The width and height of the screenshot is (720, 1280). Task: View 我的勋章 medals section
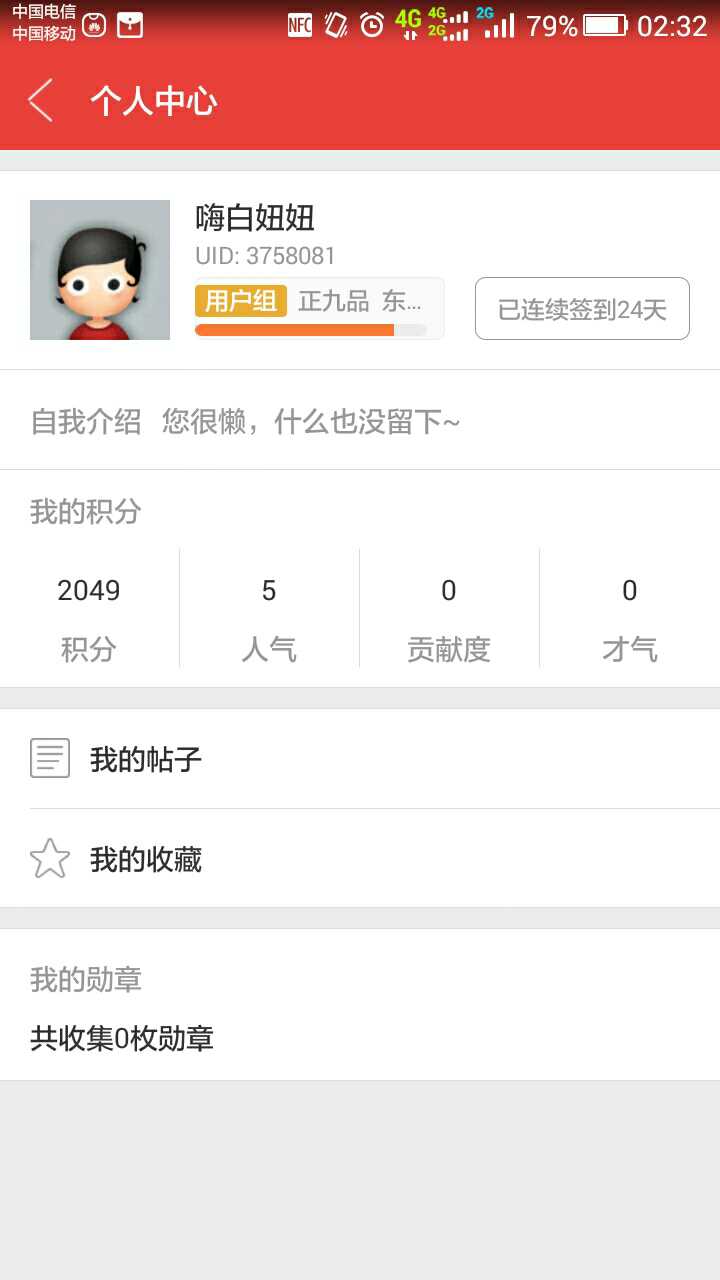[x=360, y=1008]
